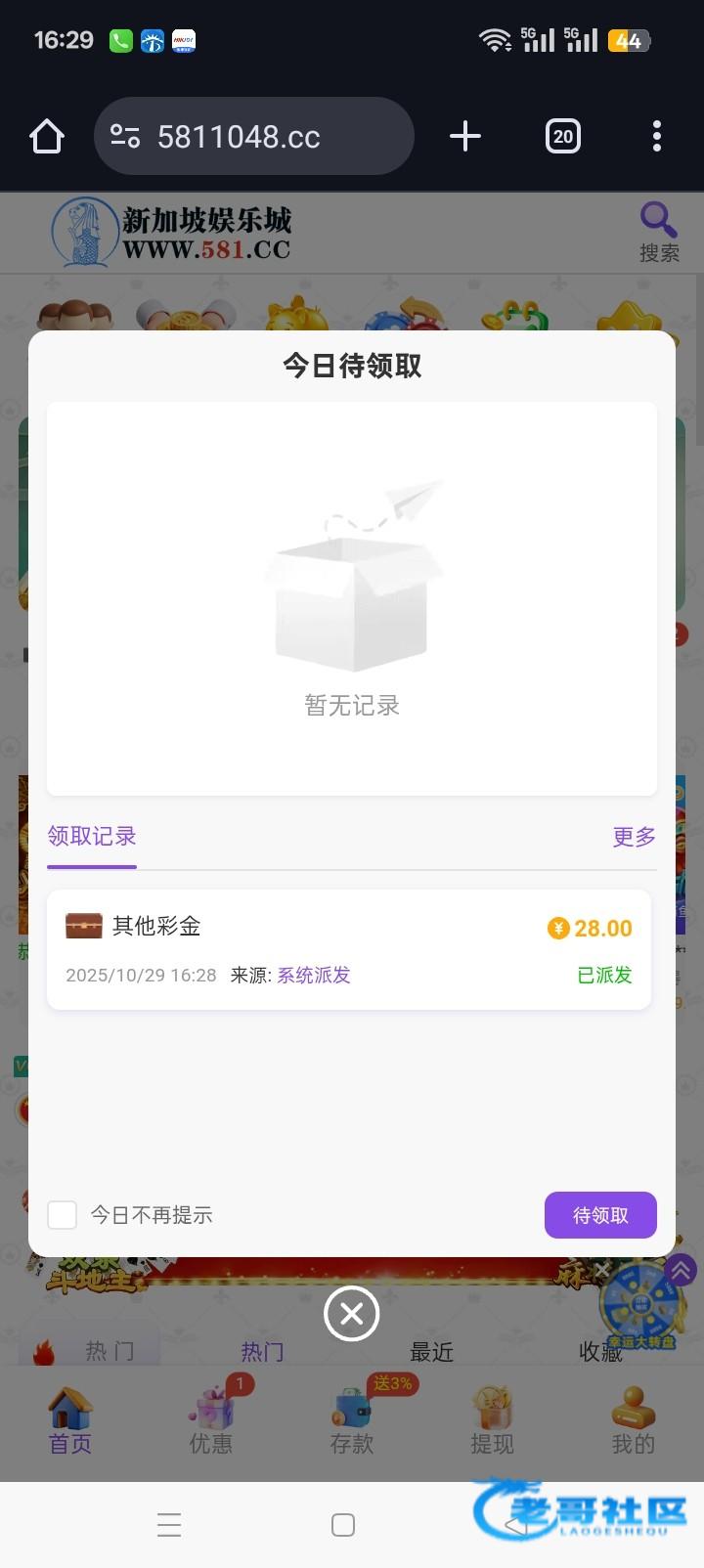Viewport: 704px width, 1568px height.
Task: Switch to the 领取记录 tab
Action: click(x=92, y=837)
